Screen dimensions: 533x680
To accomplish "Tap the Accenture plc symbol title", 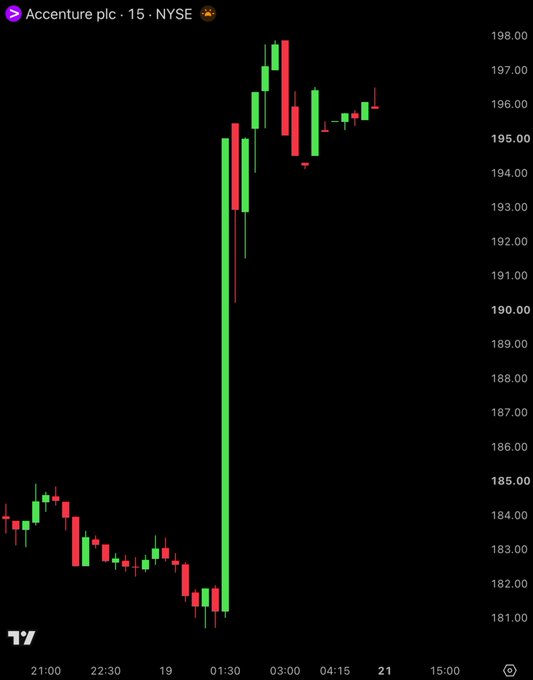I will tap(71, 14).
